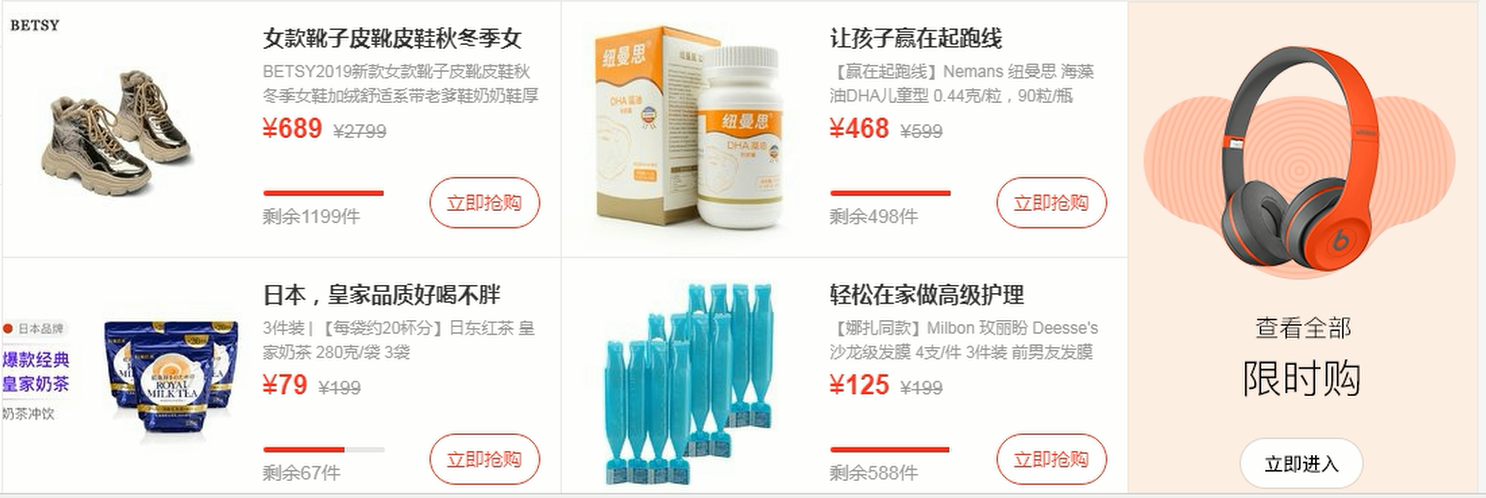This screenshot has width=1486, height=498.
Task: Tap 立即抢购 for Milbon hair mask
Action: pos(1051,459)
